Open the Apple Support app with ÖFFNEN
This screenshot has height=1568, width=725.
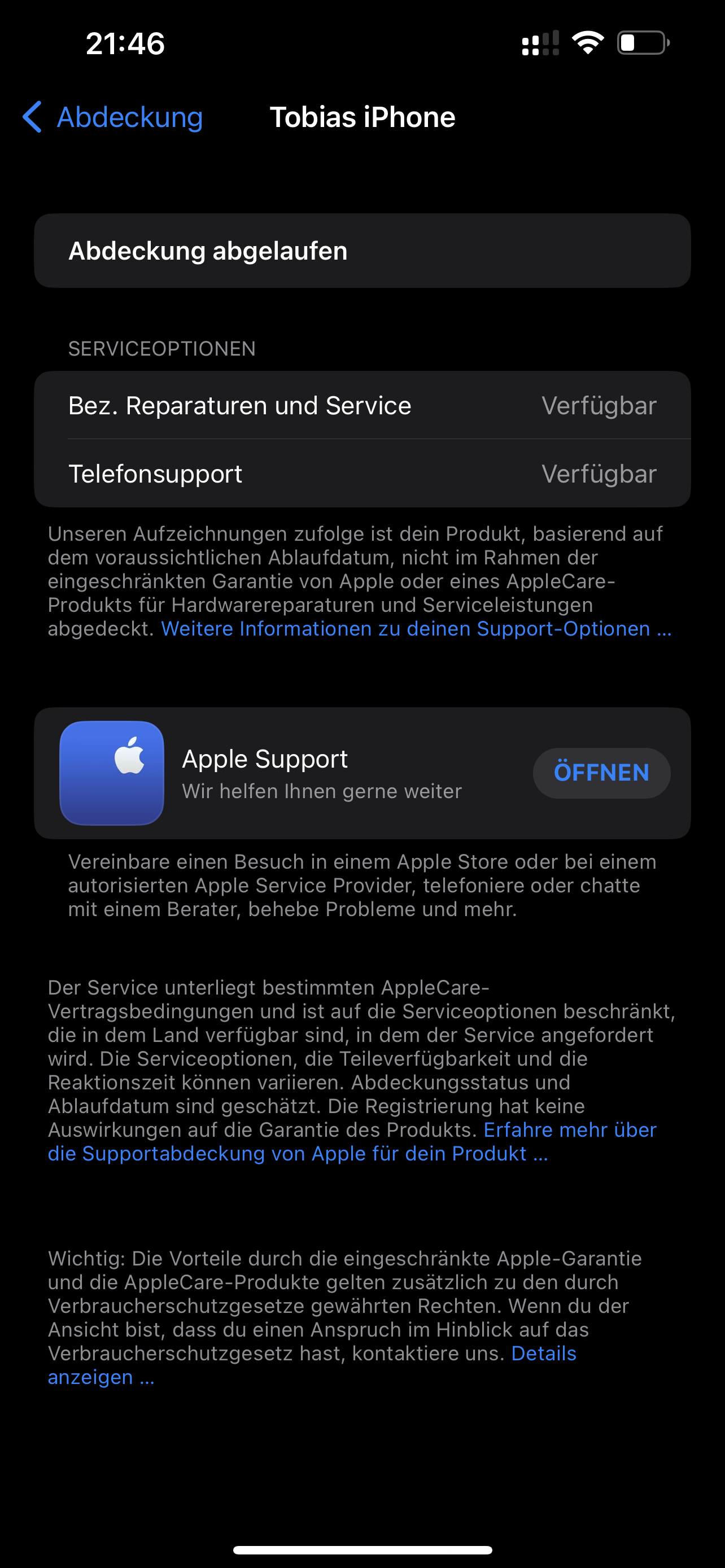pyautogui.click(x=601, y=773)
